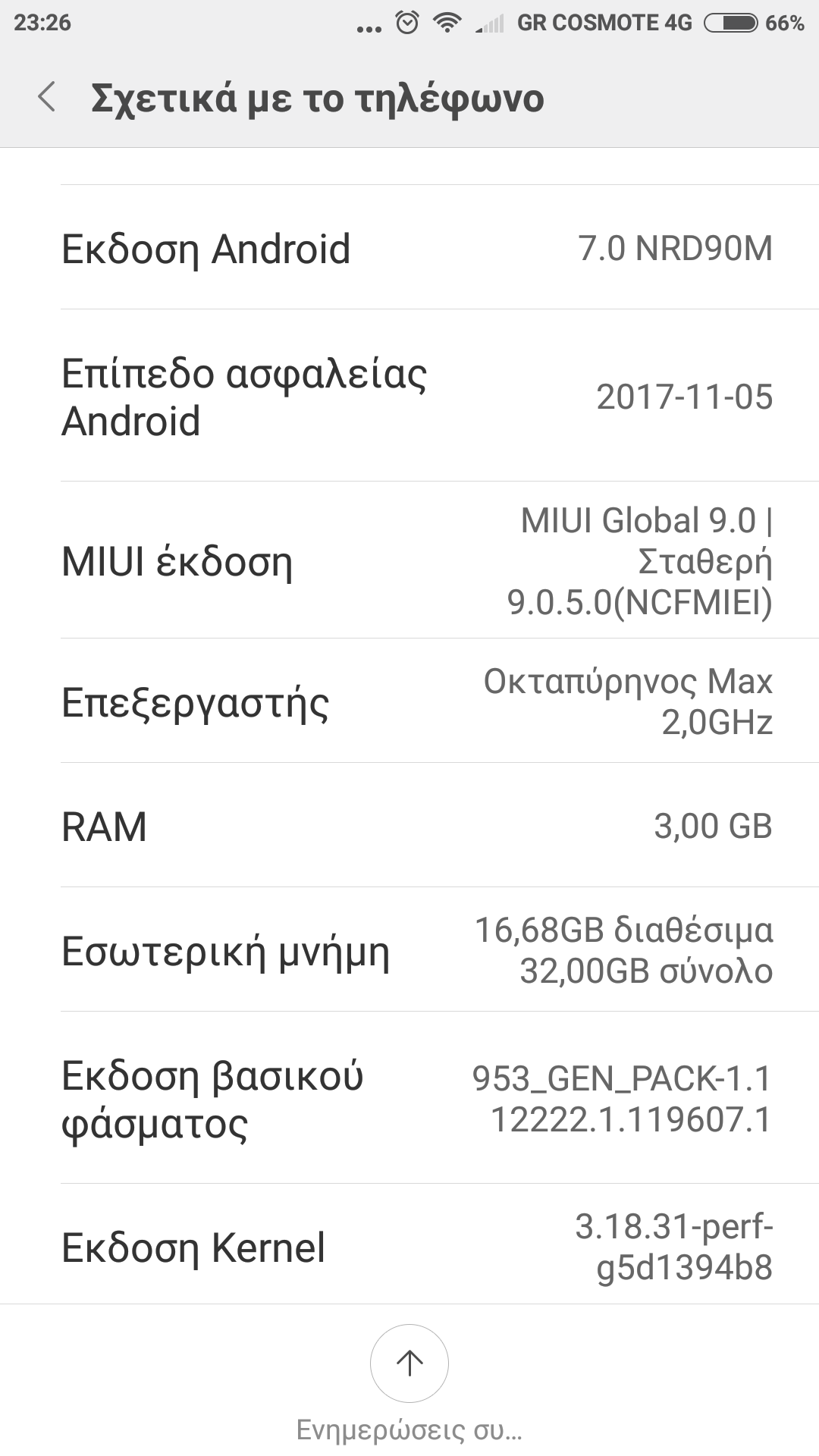The width and height of the screenshot is (819, 1456).
Task: Tap the Εκδοση Kernel row
Action: click(x=409, y=1246)
